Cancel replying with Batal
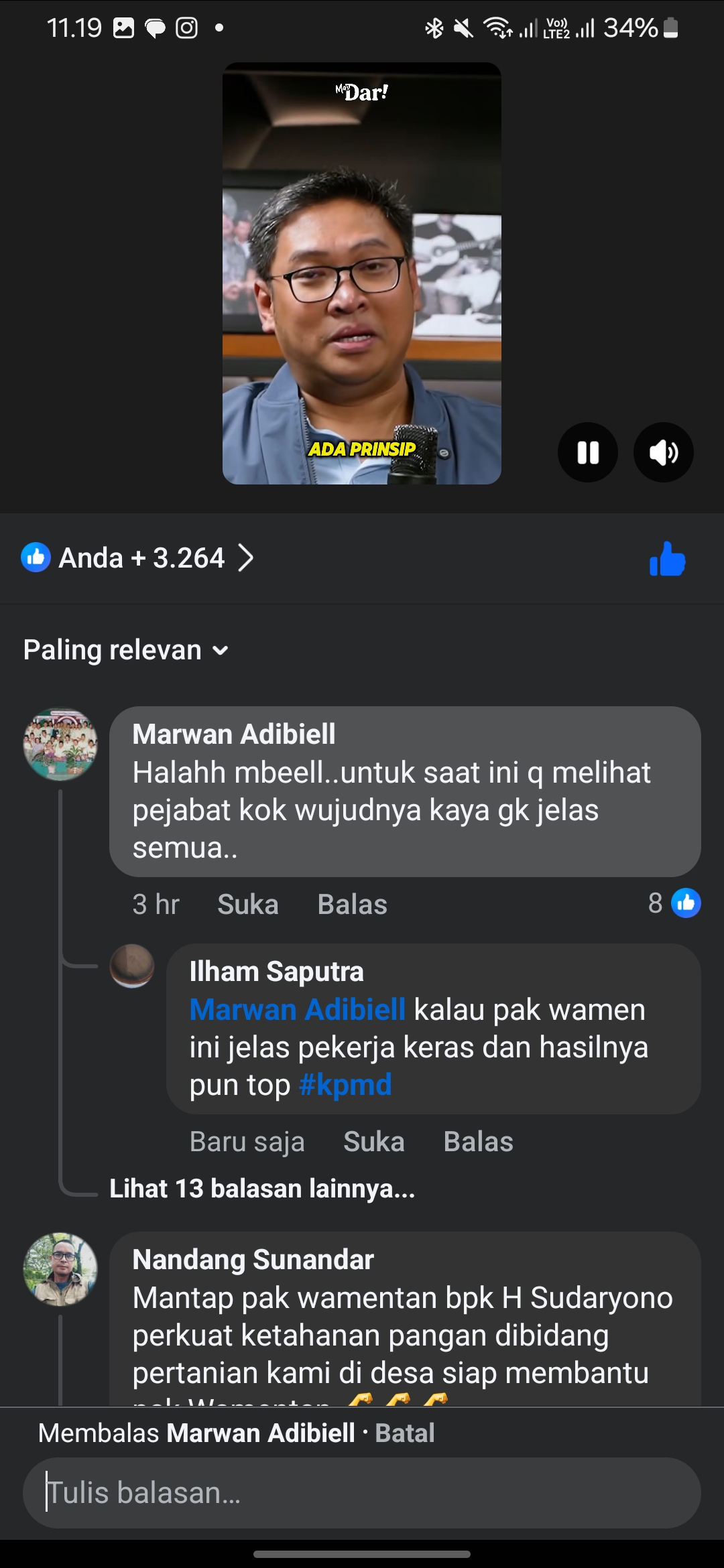This screenshot has height=1568, width=724. [x=405, y=1433]
